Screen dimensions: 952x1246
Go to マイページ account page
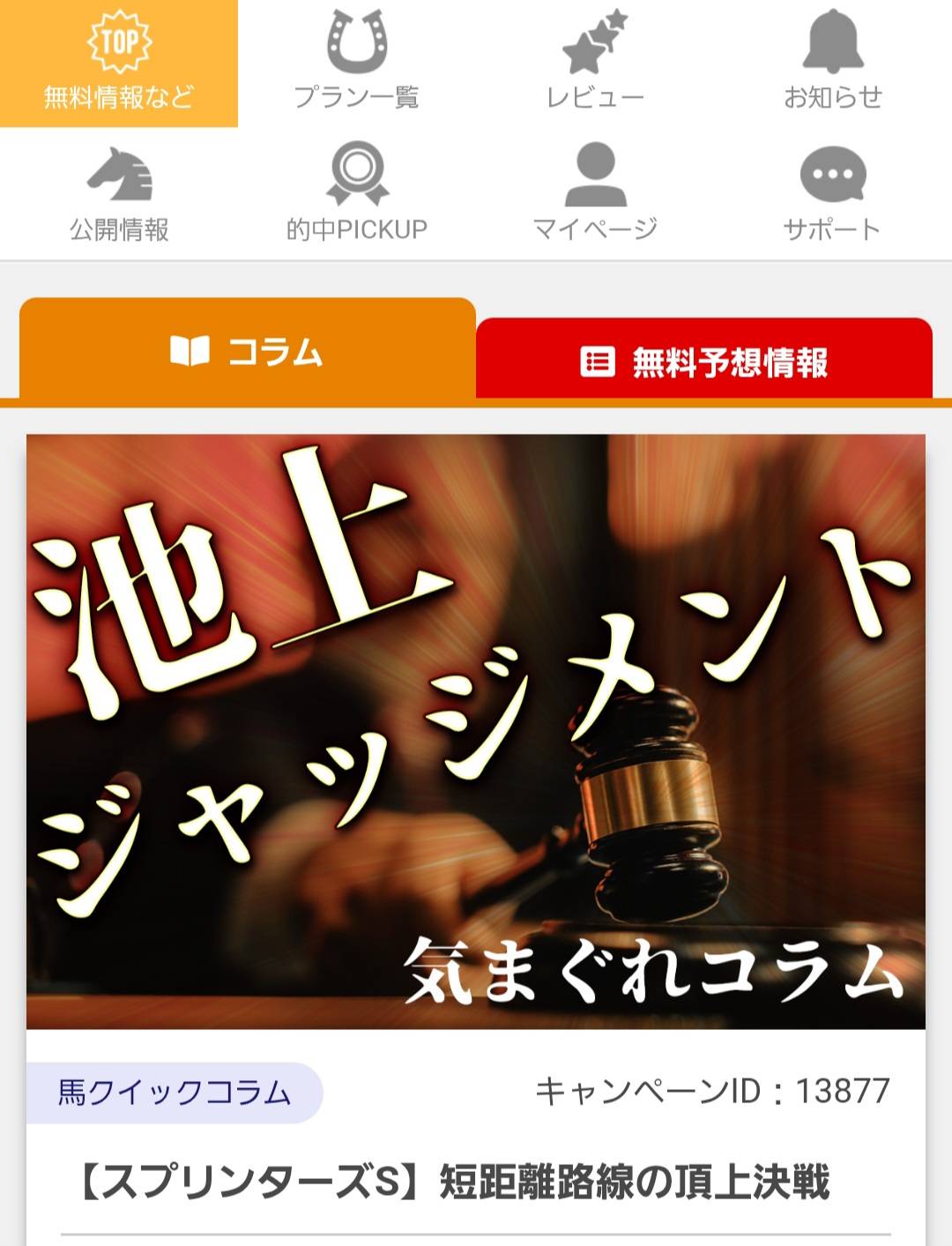[595, 196]
